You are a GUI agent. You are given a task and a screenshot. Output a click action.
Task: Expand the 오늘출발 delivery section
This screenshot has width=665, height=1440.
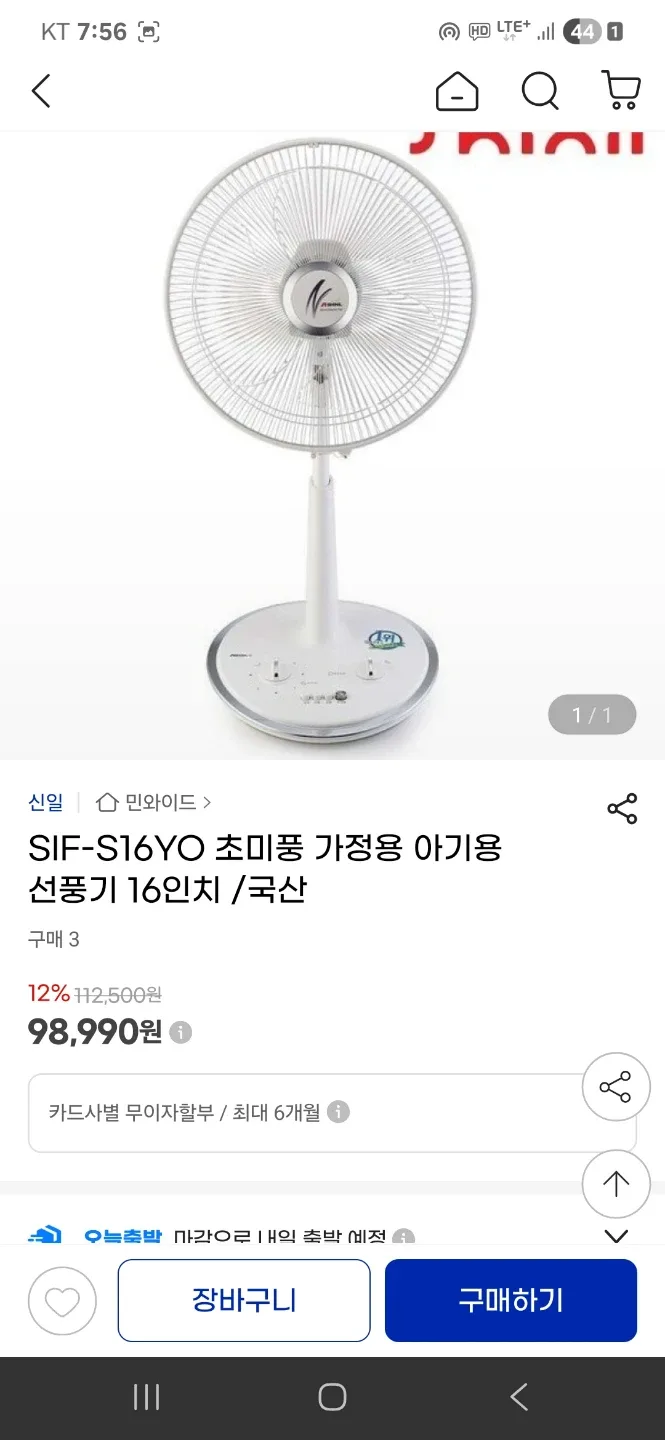click(617, 1236)
